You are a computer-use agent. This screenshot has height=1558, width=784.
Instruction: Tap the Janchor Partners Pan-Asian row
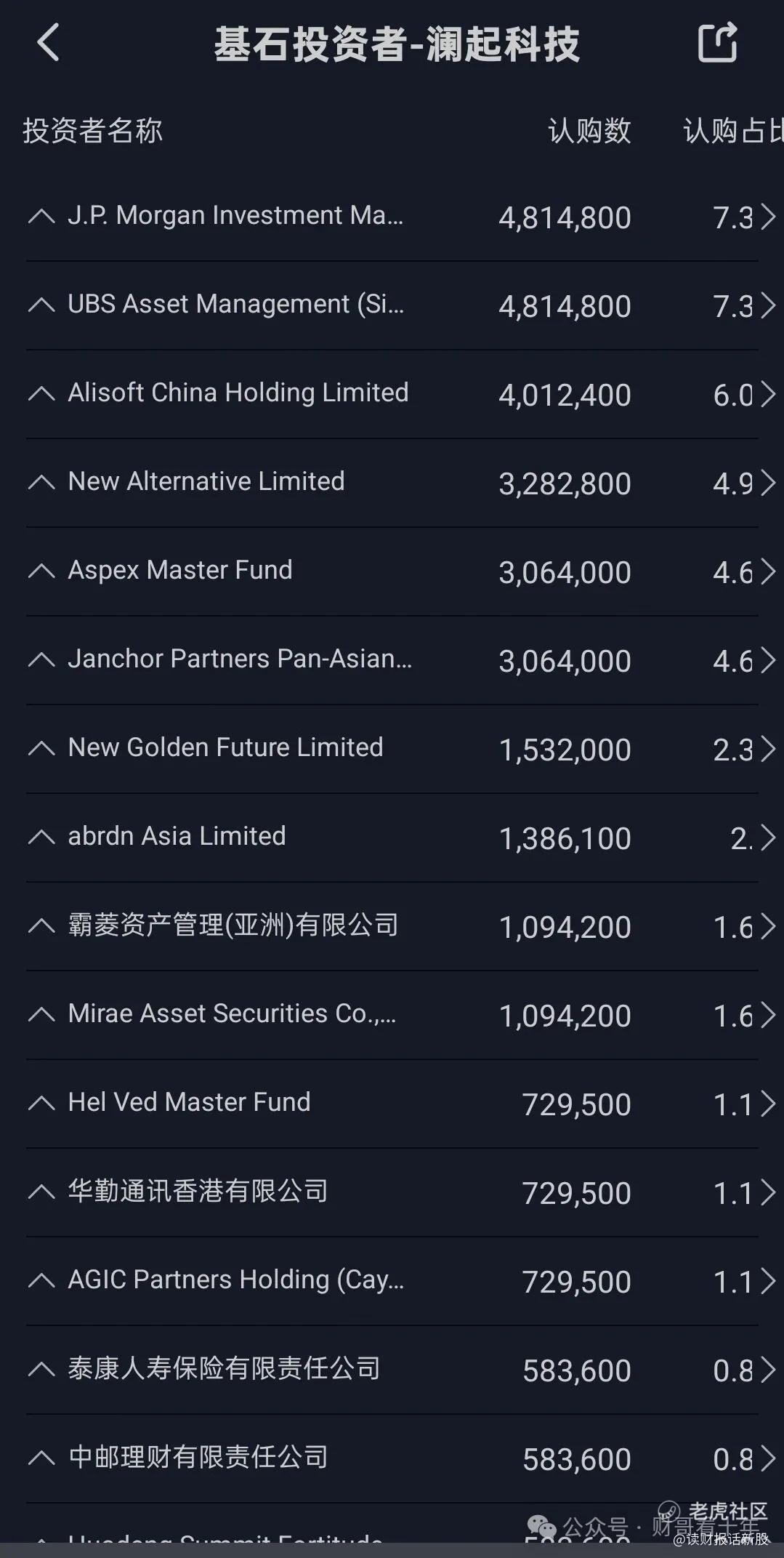pos(240,659)
